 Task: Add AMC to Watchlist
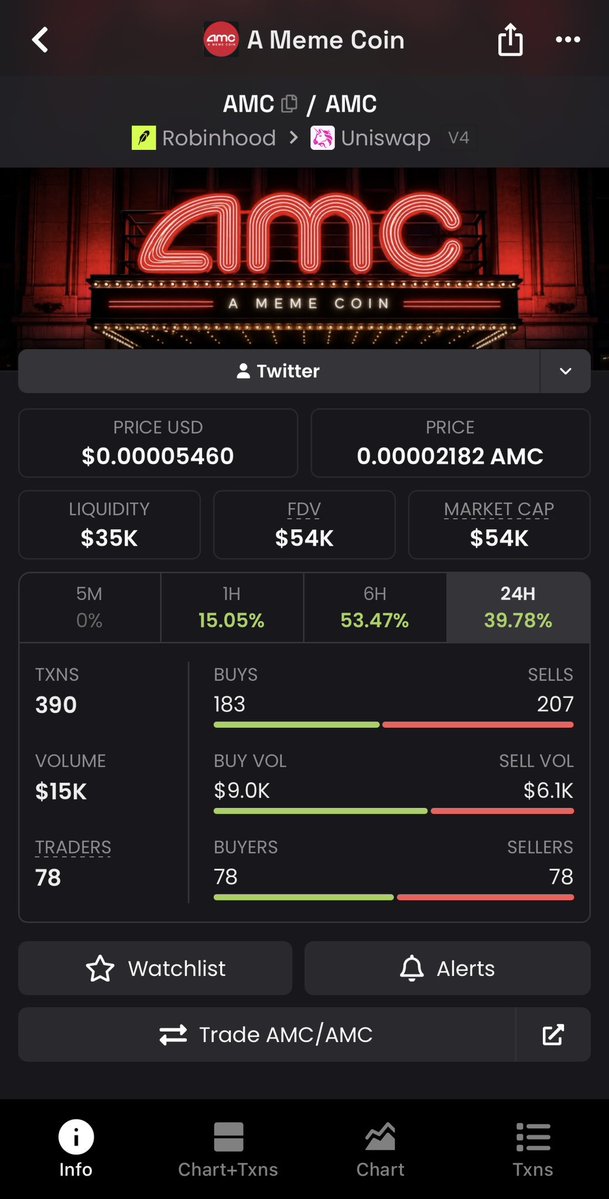155,968
